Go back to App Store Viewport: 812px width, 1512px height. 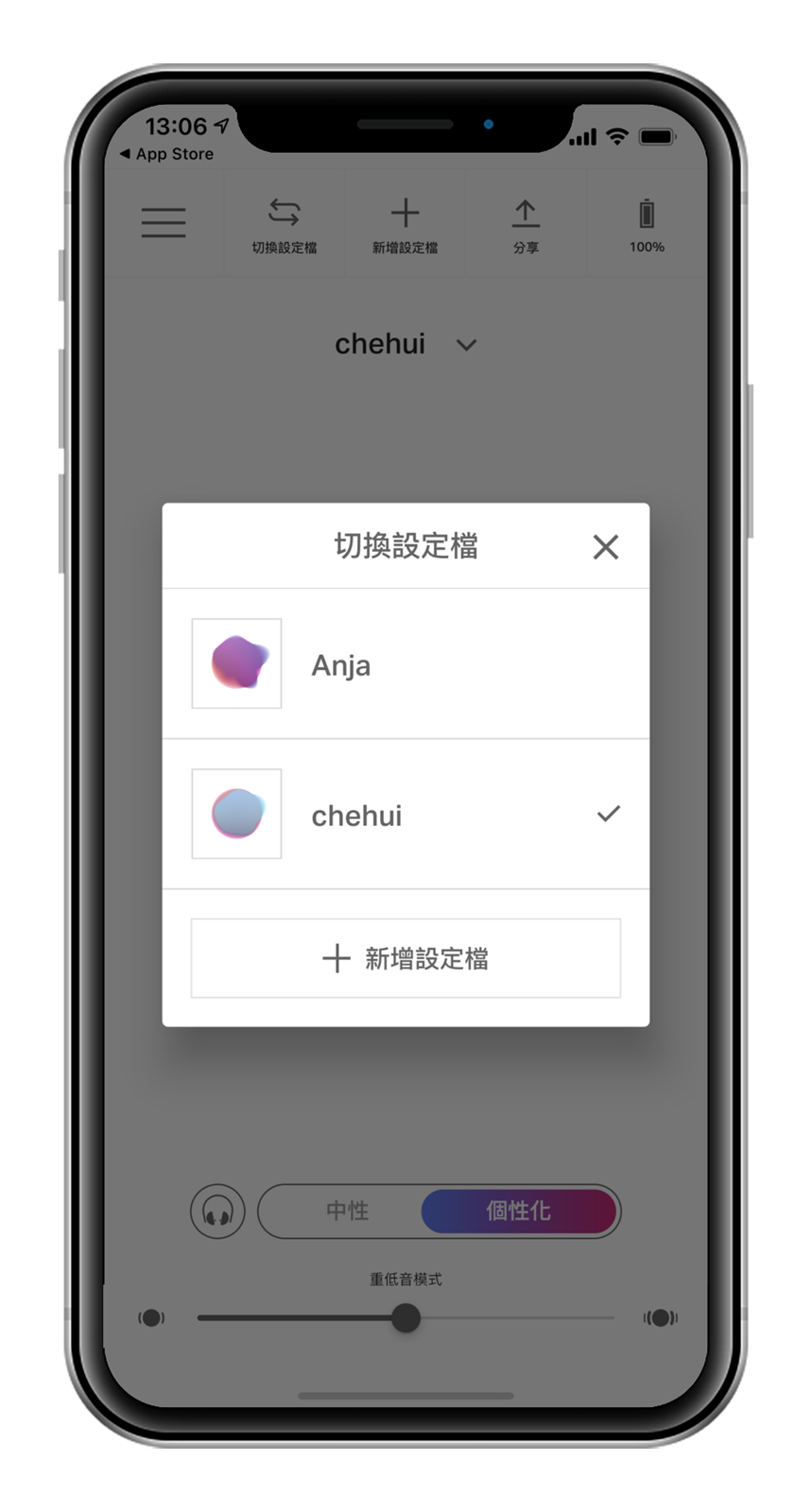tap(167, 154)
